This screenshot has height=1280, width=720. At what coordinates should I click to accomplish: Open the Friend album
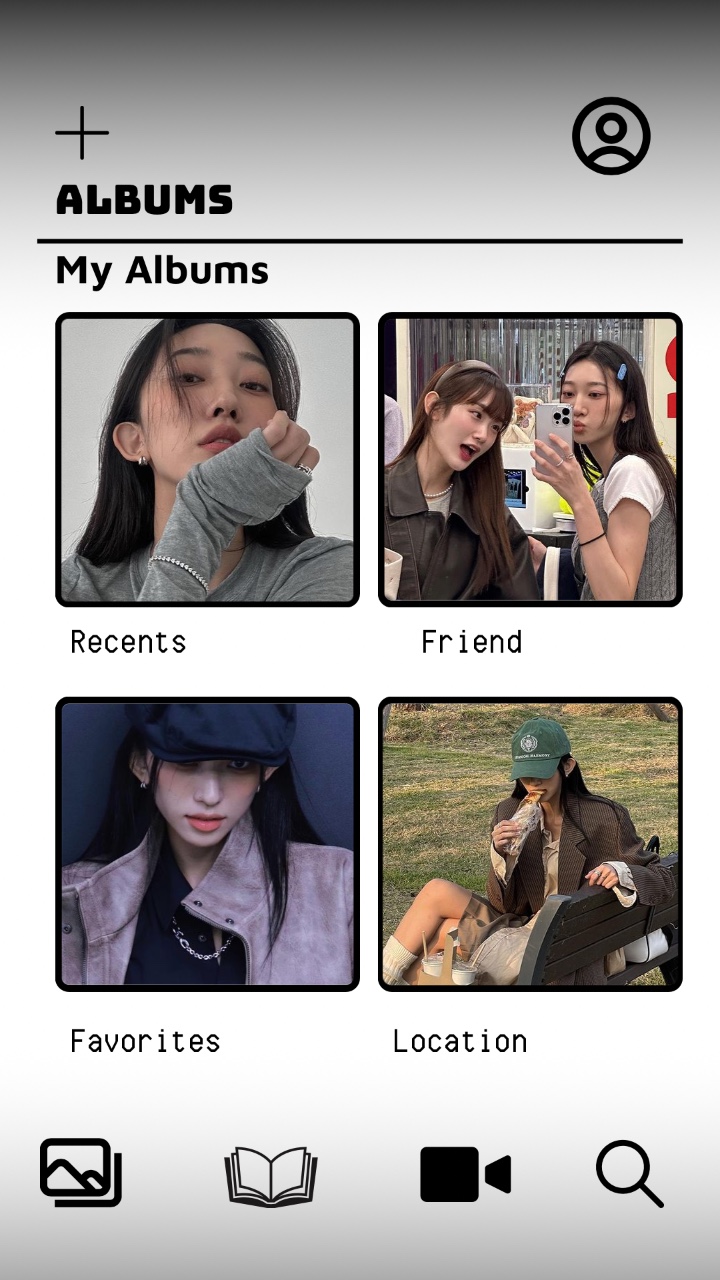[x=530, y=460]
